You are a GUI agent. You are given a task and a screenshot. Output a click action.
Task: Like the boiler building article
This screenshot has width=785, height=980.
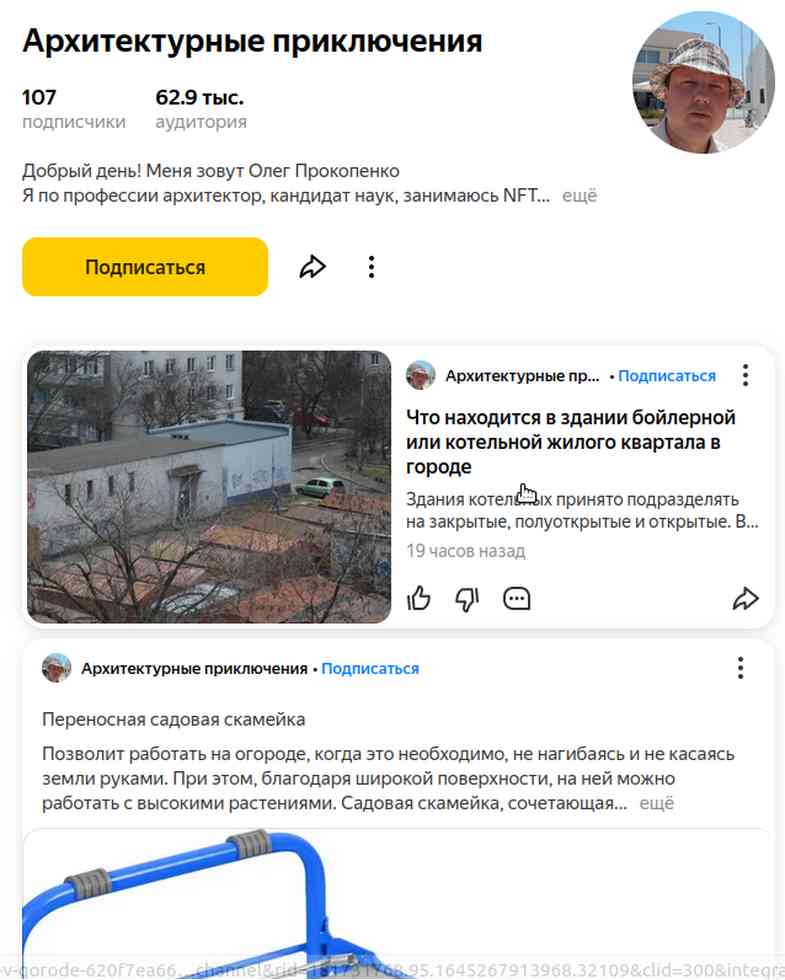(x=419, y=598)
